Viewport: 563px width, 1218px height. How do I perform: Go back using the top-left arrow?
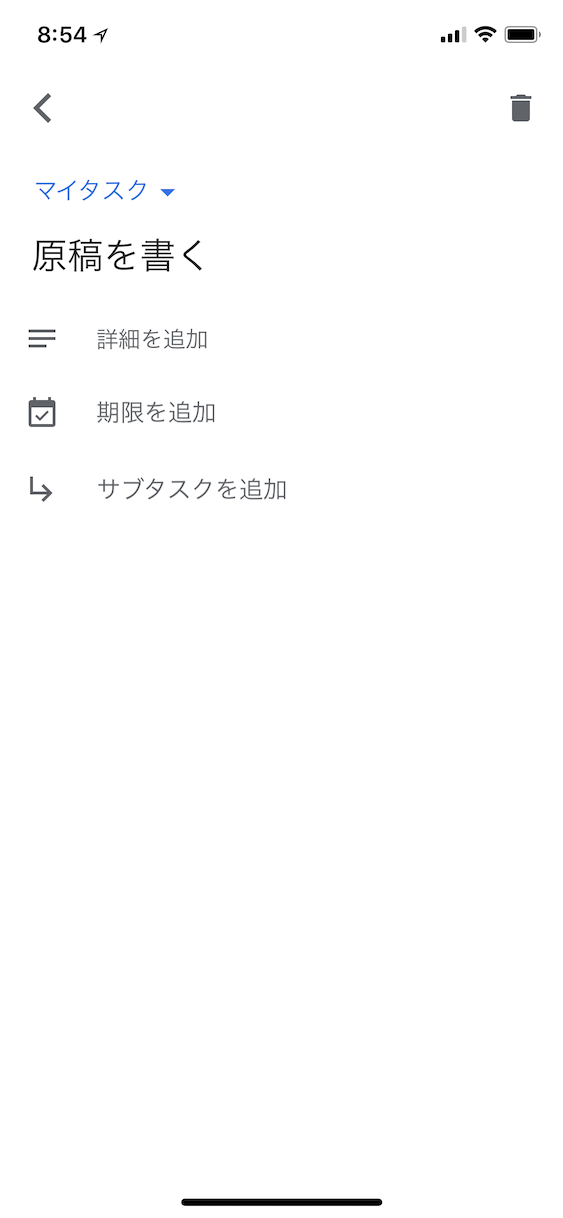click(x=42, y=108)
